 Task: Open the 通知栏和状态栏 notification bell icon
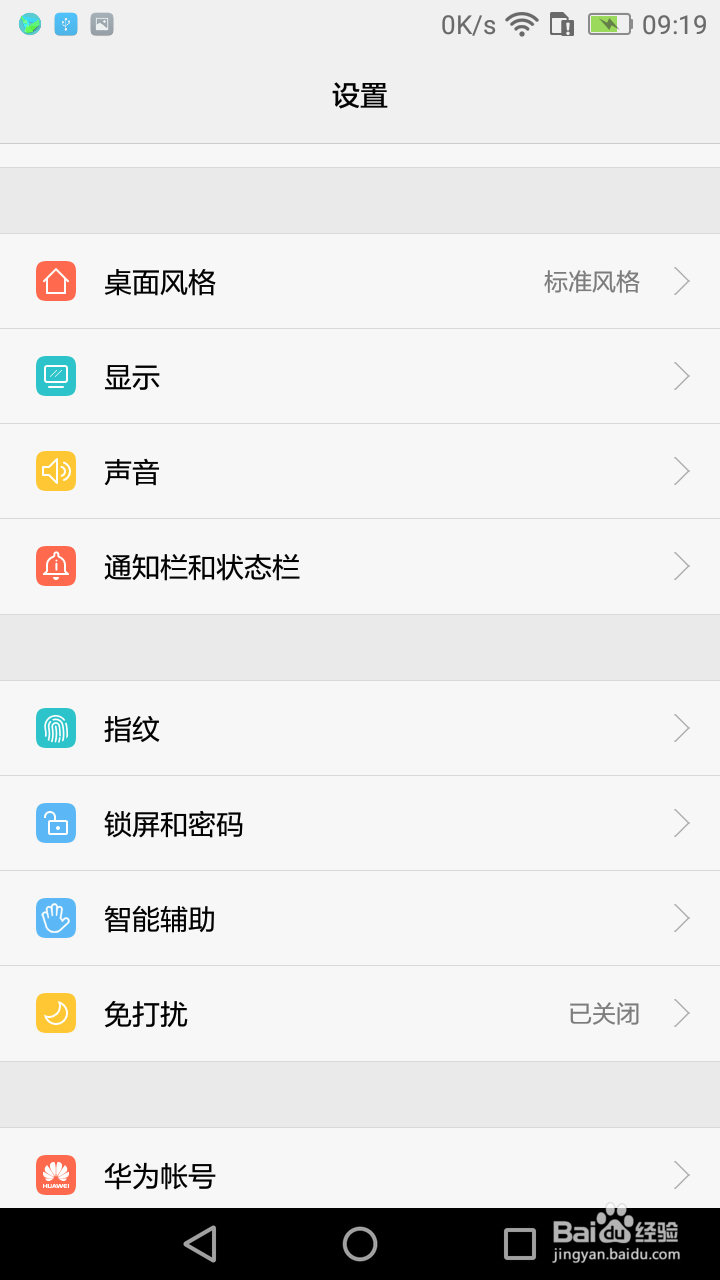[55, 566]
